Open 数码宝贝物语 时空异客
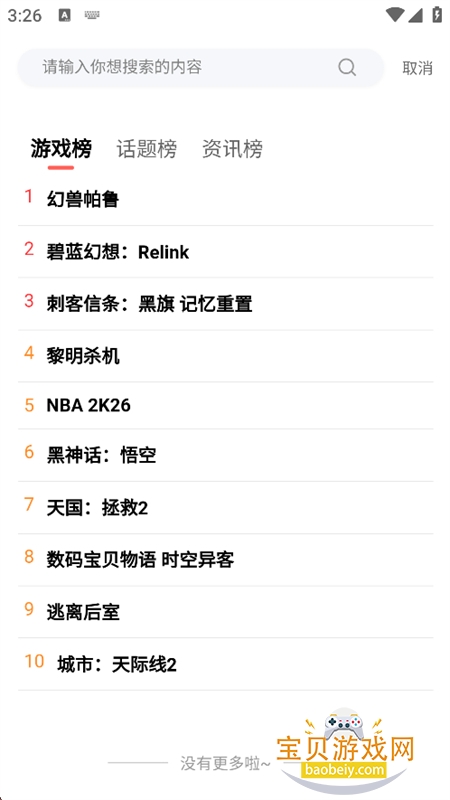Image resolution: width=450 pixels, height=800 pixels. (x=226, y=560)
